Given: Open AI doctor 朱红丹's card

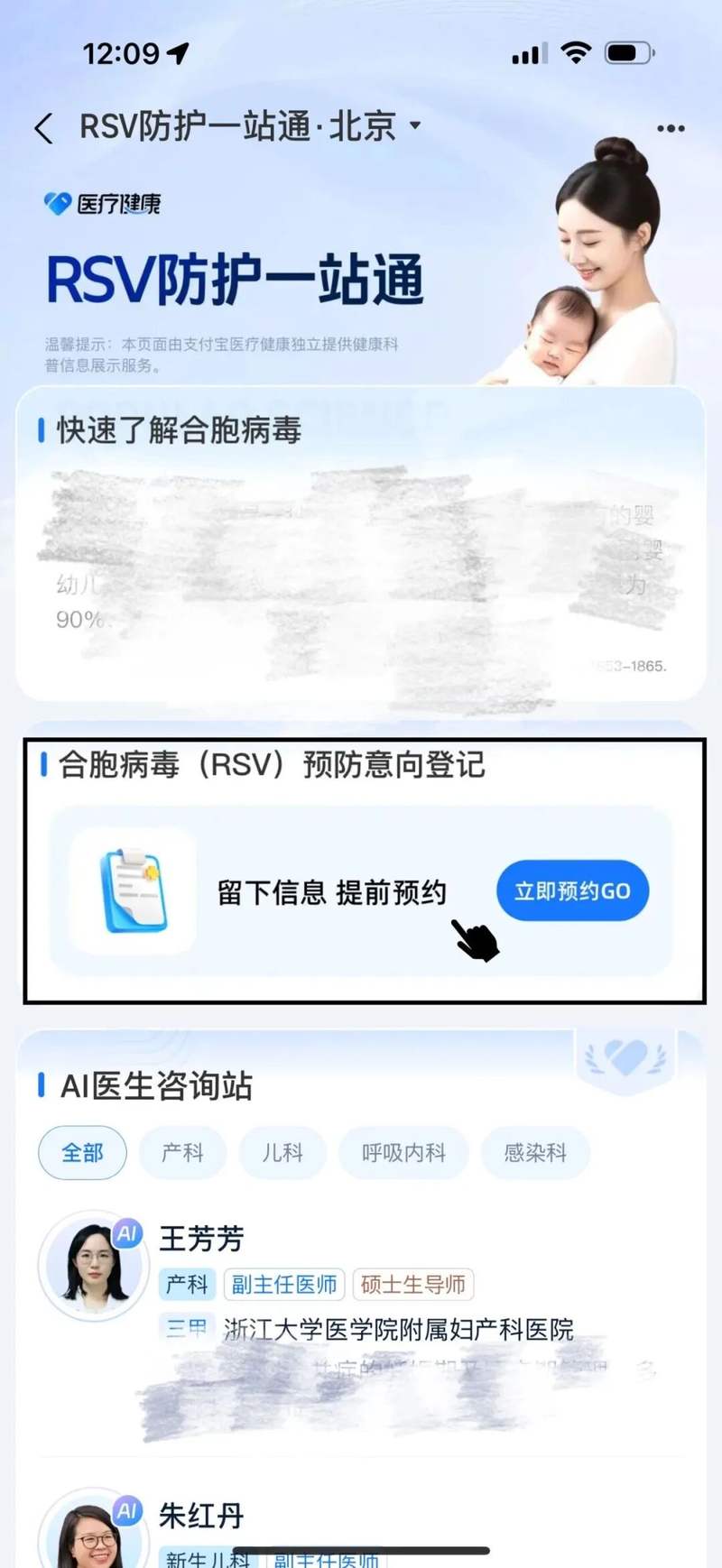Looking at the screenshot, I should 201,1516.
